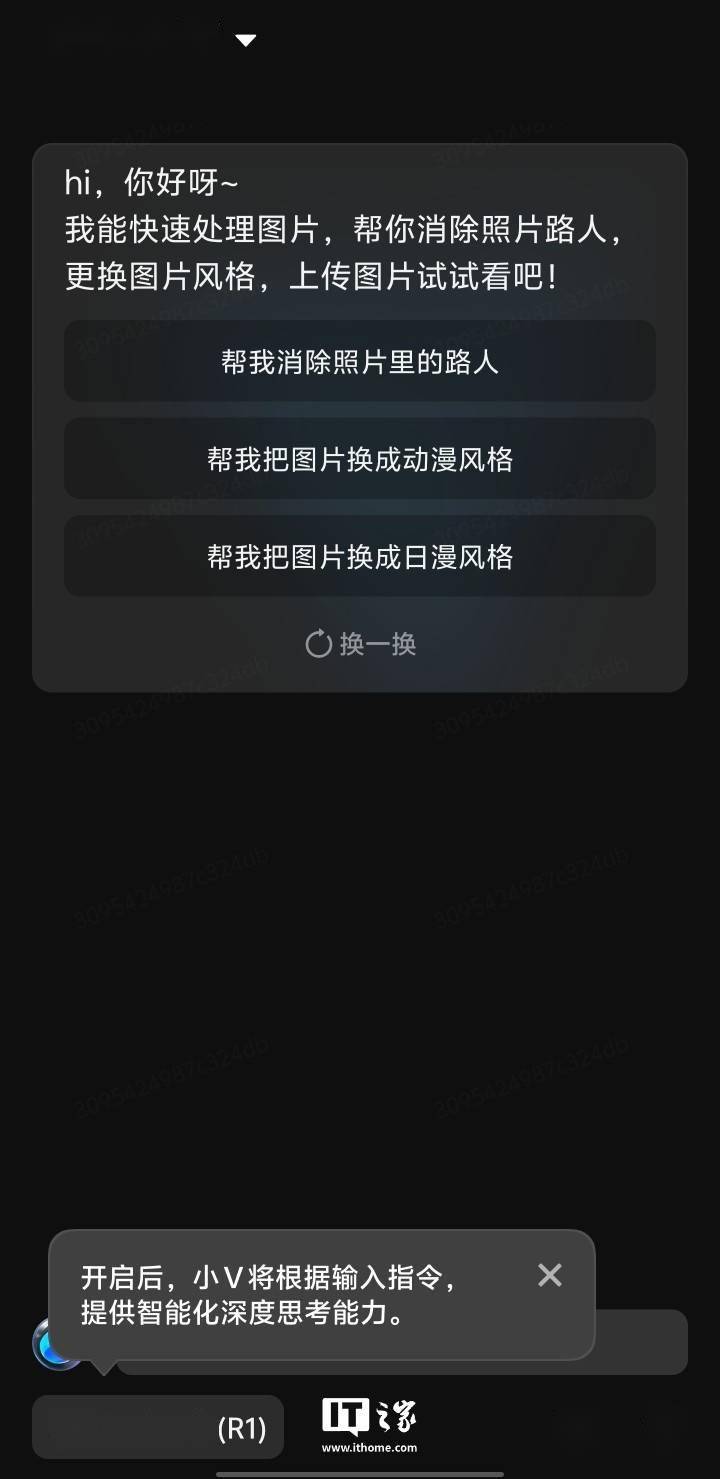This screenshot has height=1479, width=720.
Task: Select "帮我消除照片里的路人" suggestion
Action: pyautogui.click(x=360, y=361)
